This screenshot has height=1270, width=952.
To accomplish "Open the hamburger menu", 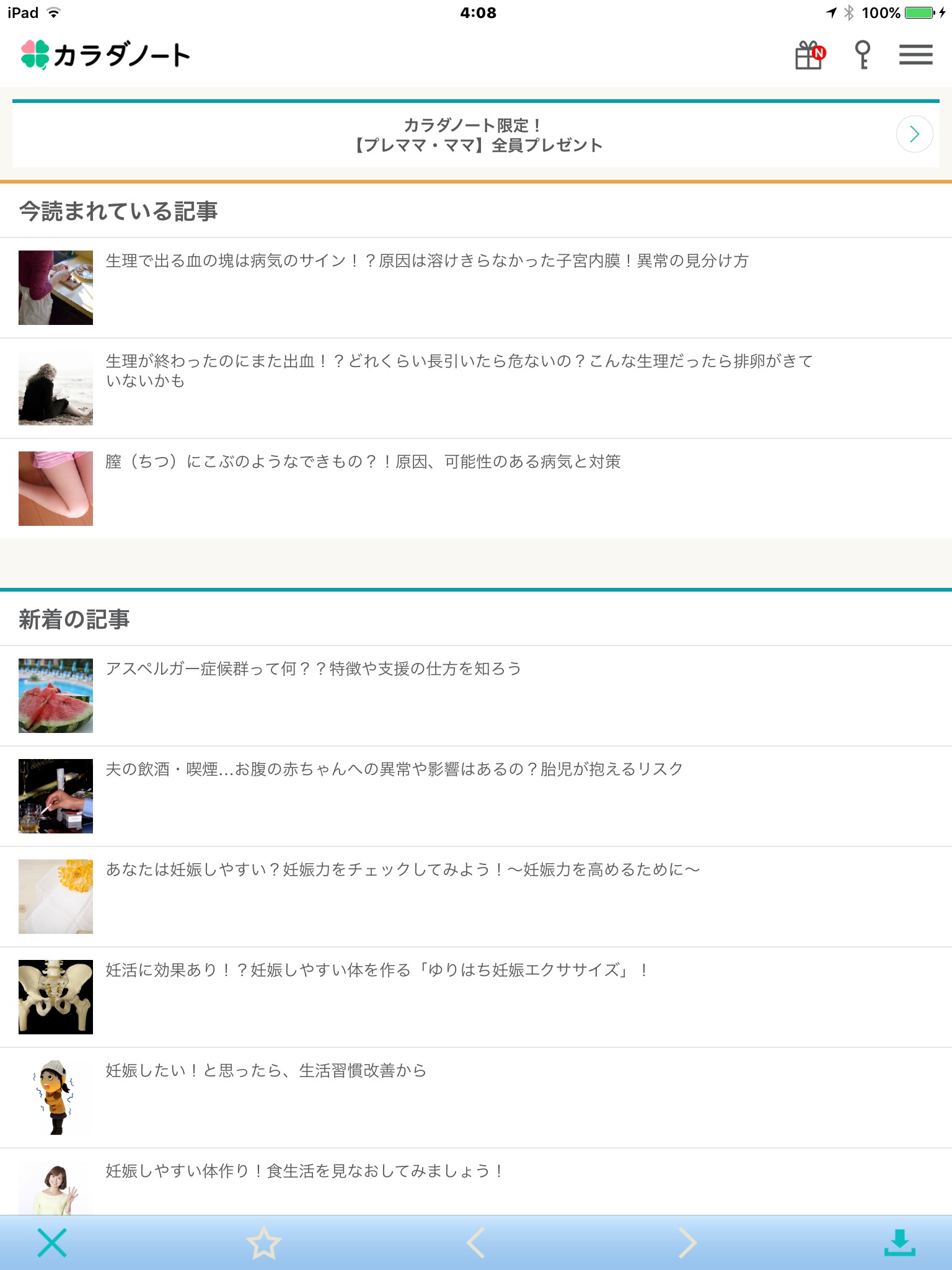I will (x=915, y=55).
